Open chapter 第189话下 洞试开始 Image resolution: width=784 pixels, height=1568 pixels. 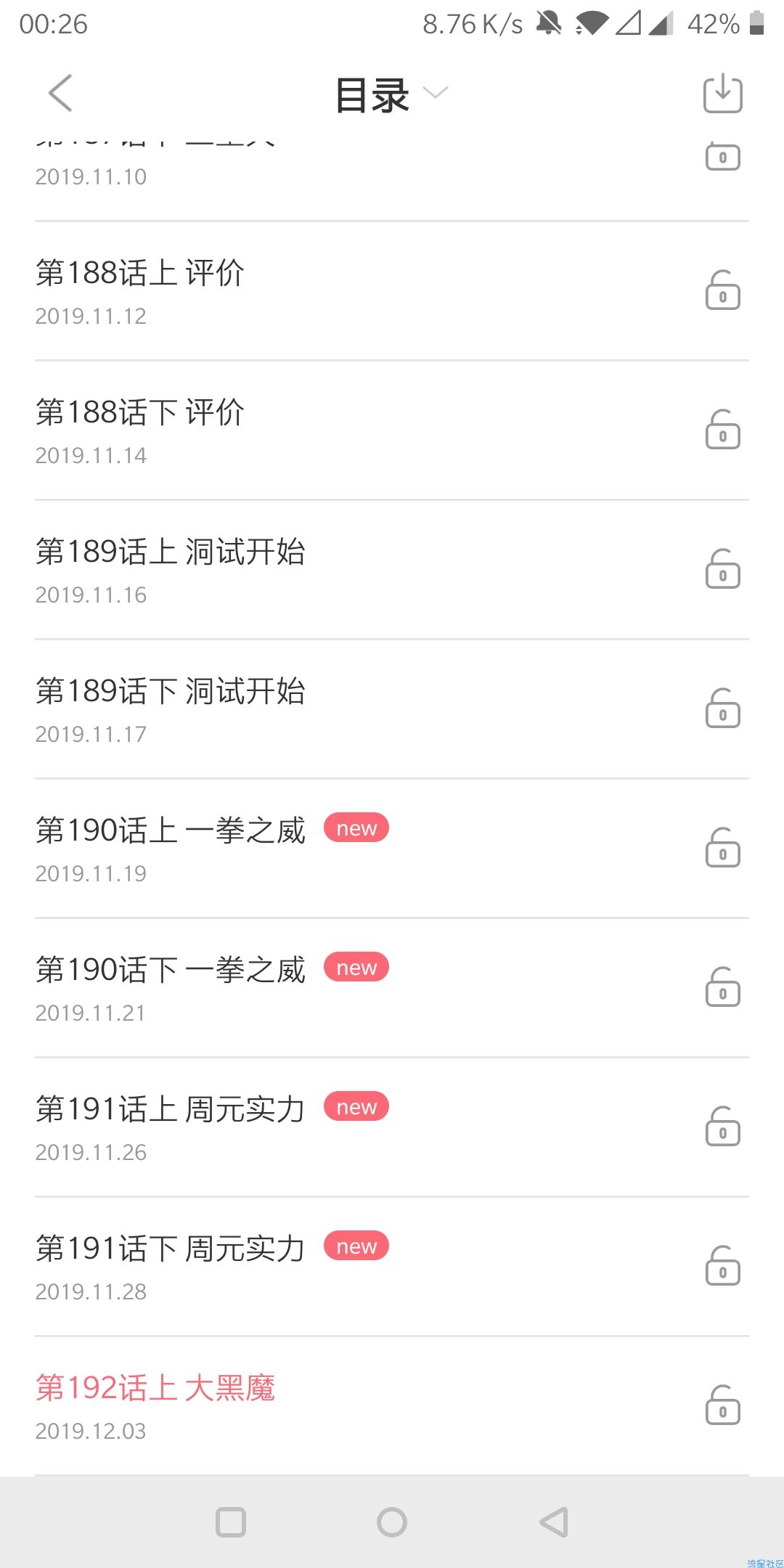[x=392, y=710]
